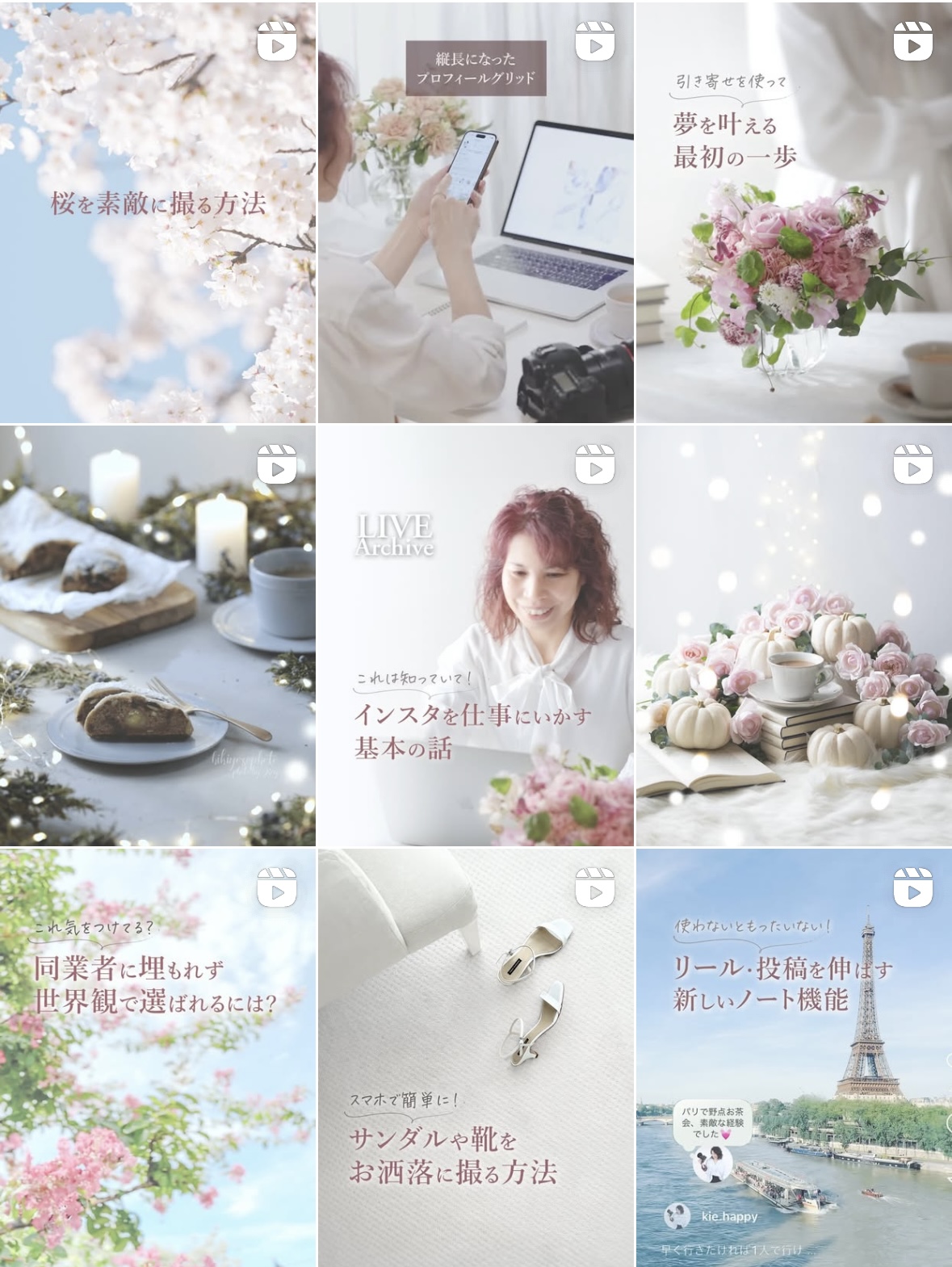Open the white pumpkins and roses reel
Viewport: 952px width, 1267px height.
point(794,636)
